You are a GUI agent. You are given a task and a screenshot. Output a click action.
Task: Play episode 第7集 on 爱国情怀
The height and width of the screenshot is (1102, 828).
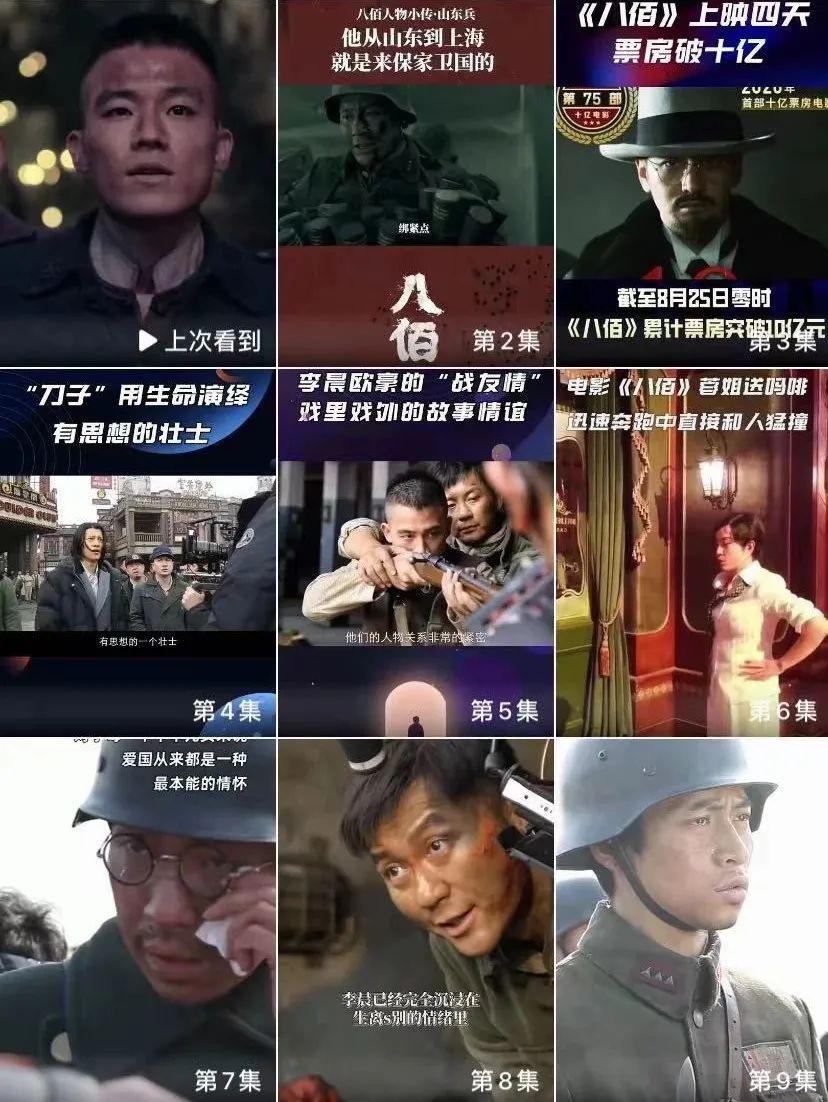(x=137, y=920)
